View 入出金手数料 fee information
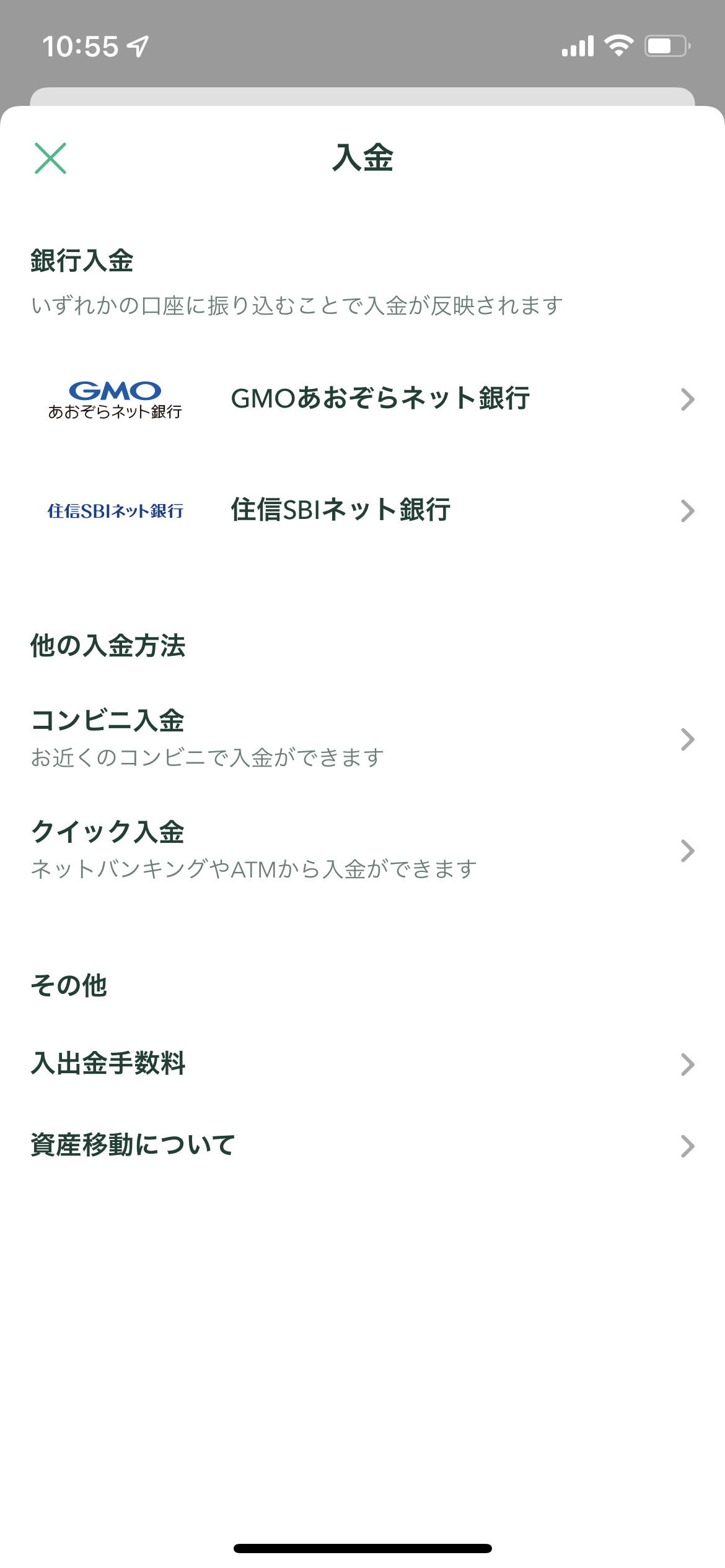 pos(362,1064)
